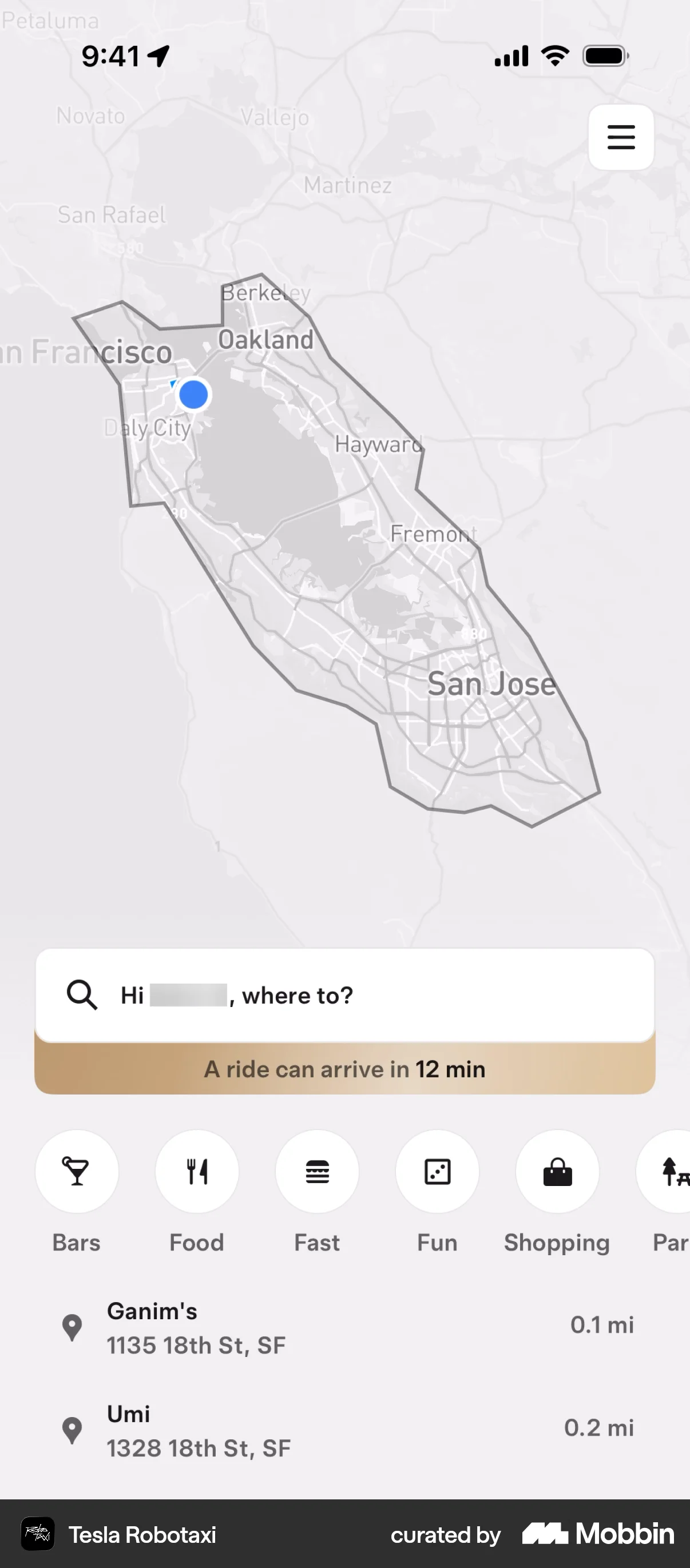
Task: Click the Mobbin logo in the footer
Action: pyautogui.click(x=597, y=1534)
